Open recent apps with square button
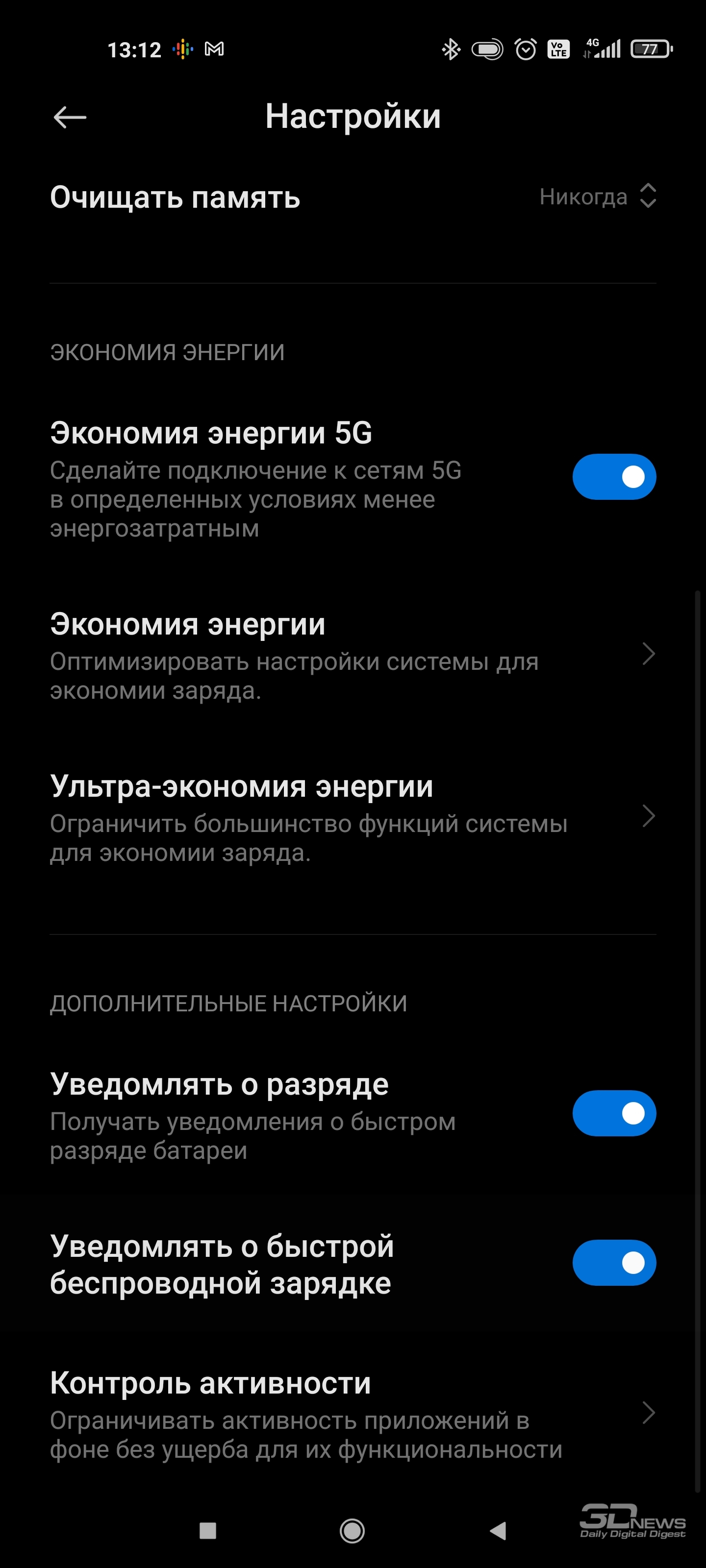 tap(208, 1530)
